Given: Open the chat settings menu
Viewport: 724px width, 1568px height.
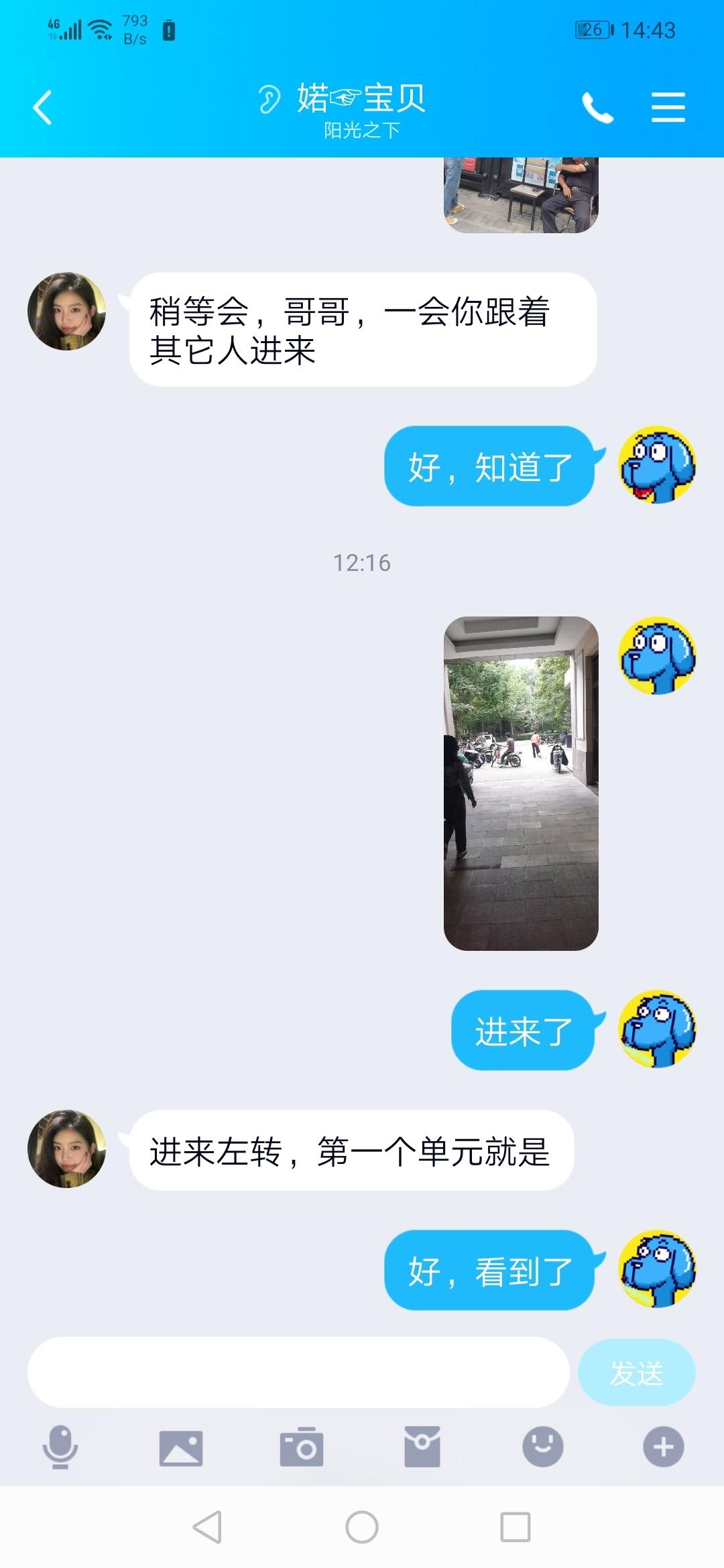Looking at the screenshot, I should point(668,108).
